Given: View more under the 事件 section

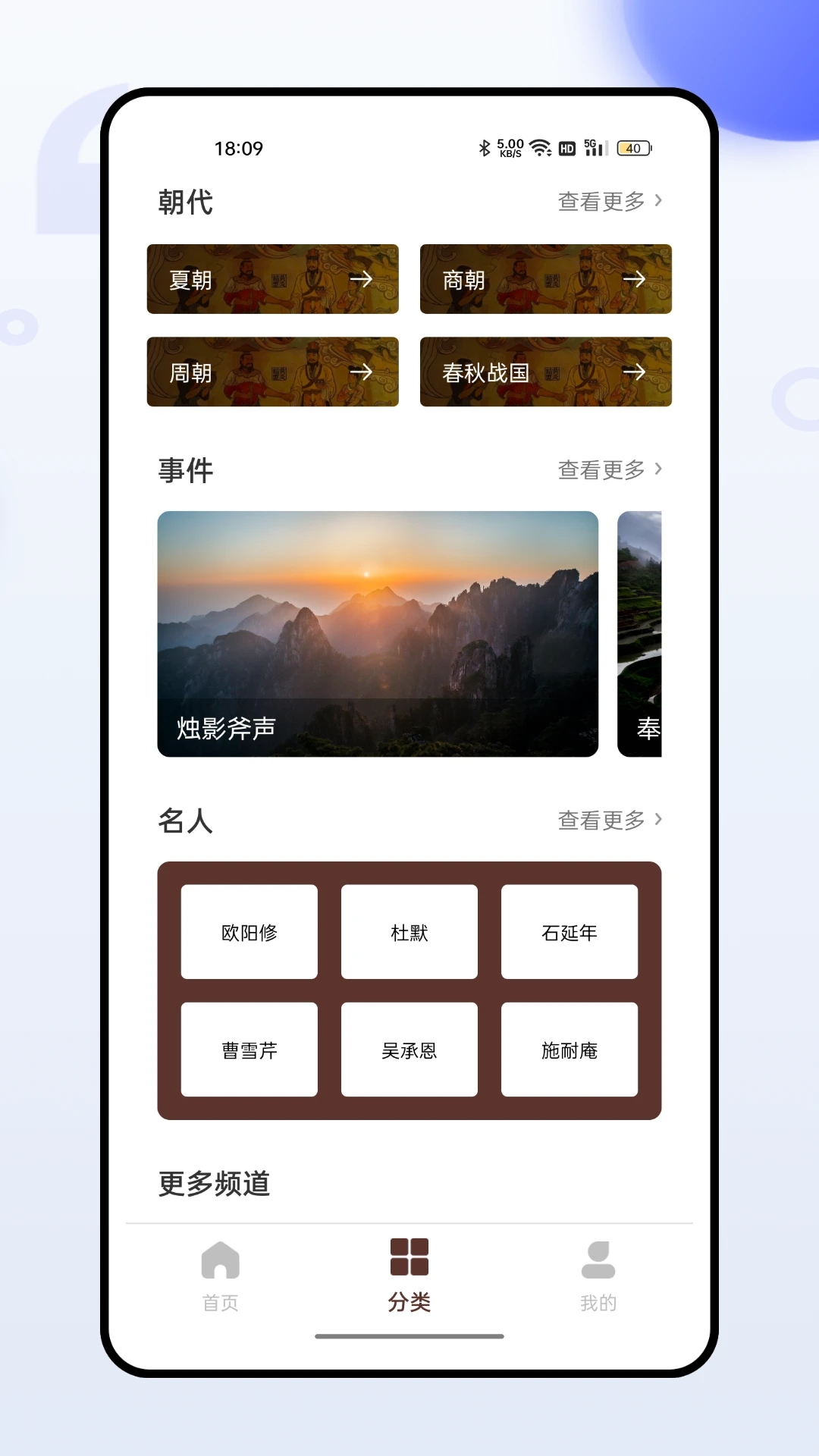Looking at the screenshot, I should click(x=609, y=469).
